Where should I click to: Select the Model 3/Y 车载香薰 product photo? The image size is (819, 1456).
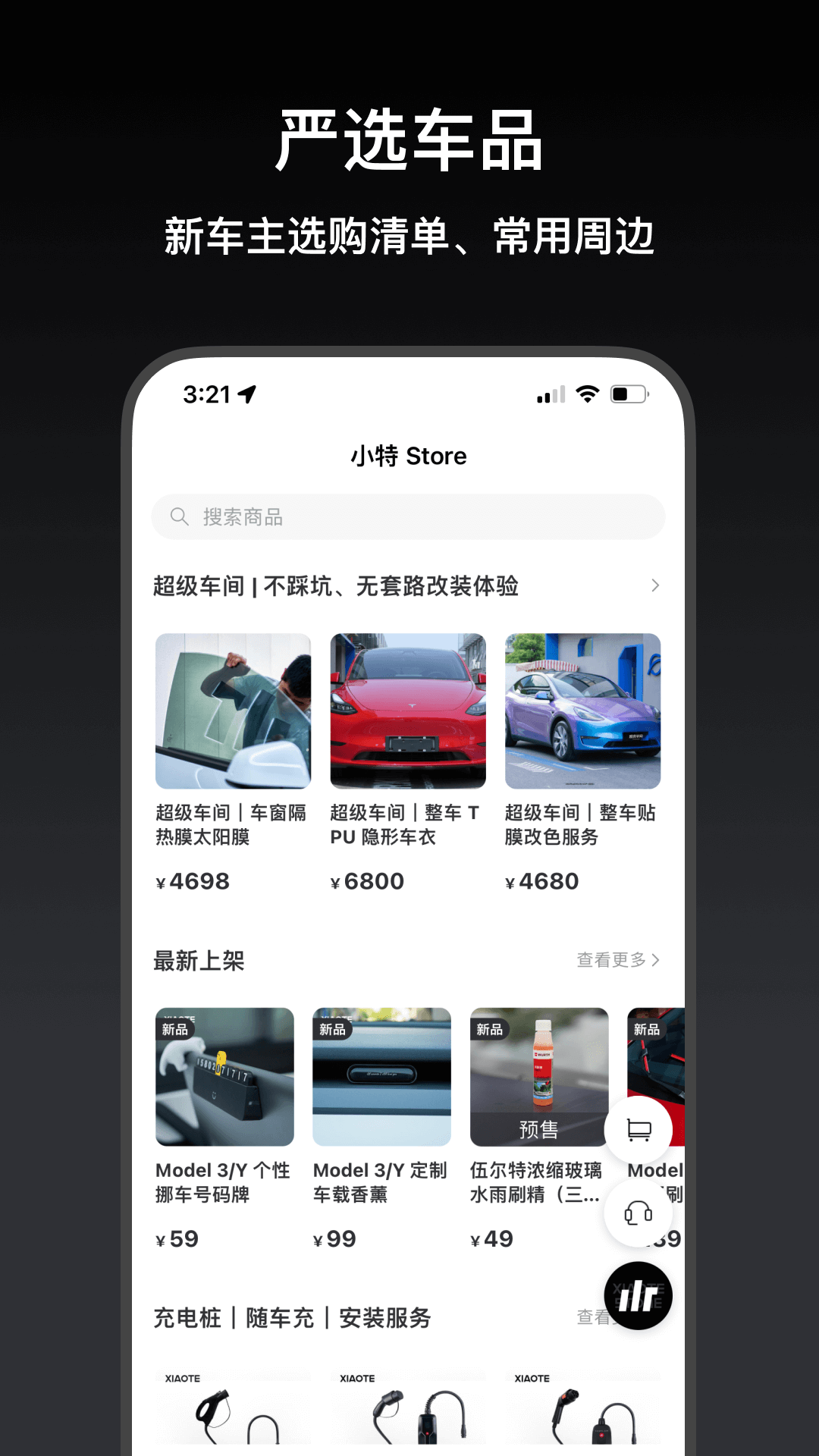tap(382, 1077)
